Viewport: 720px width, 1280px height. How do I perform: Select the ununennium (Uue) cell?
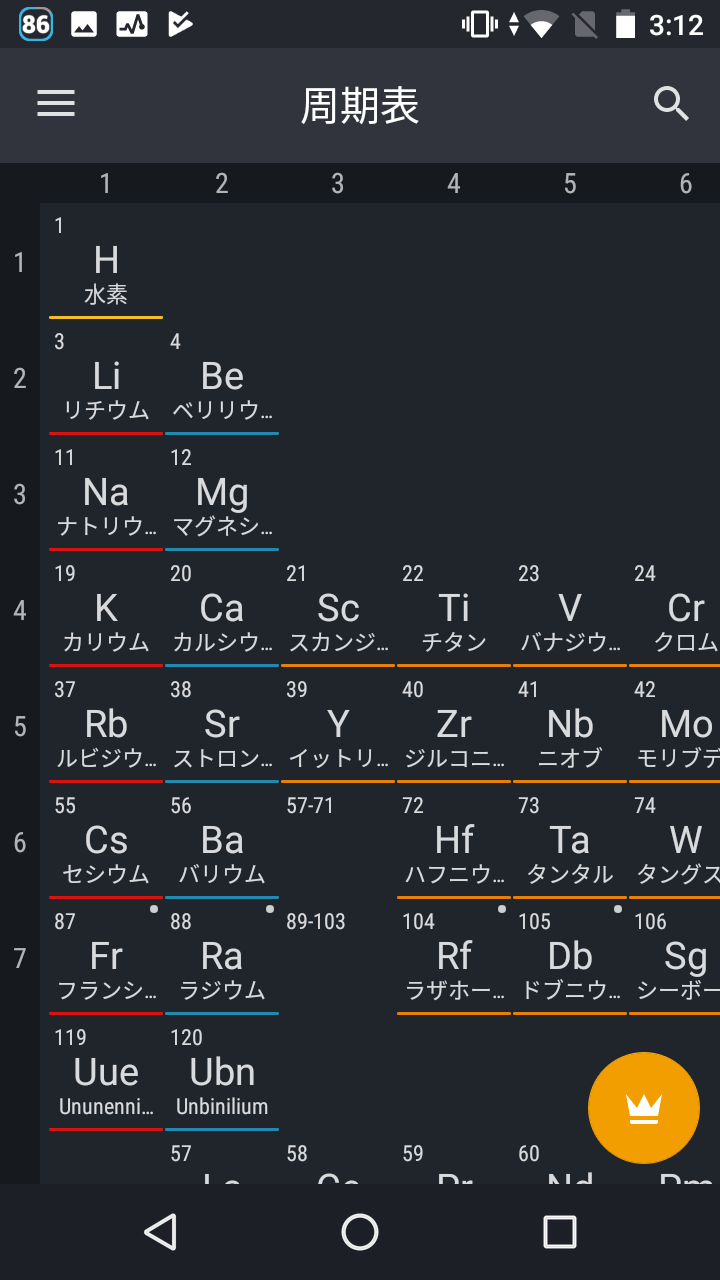tap(106, 1072)
